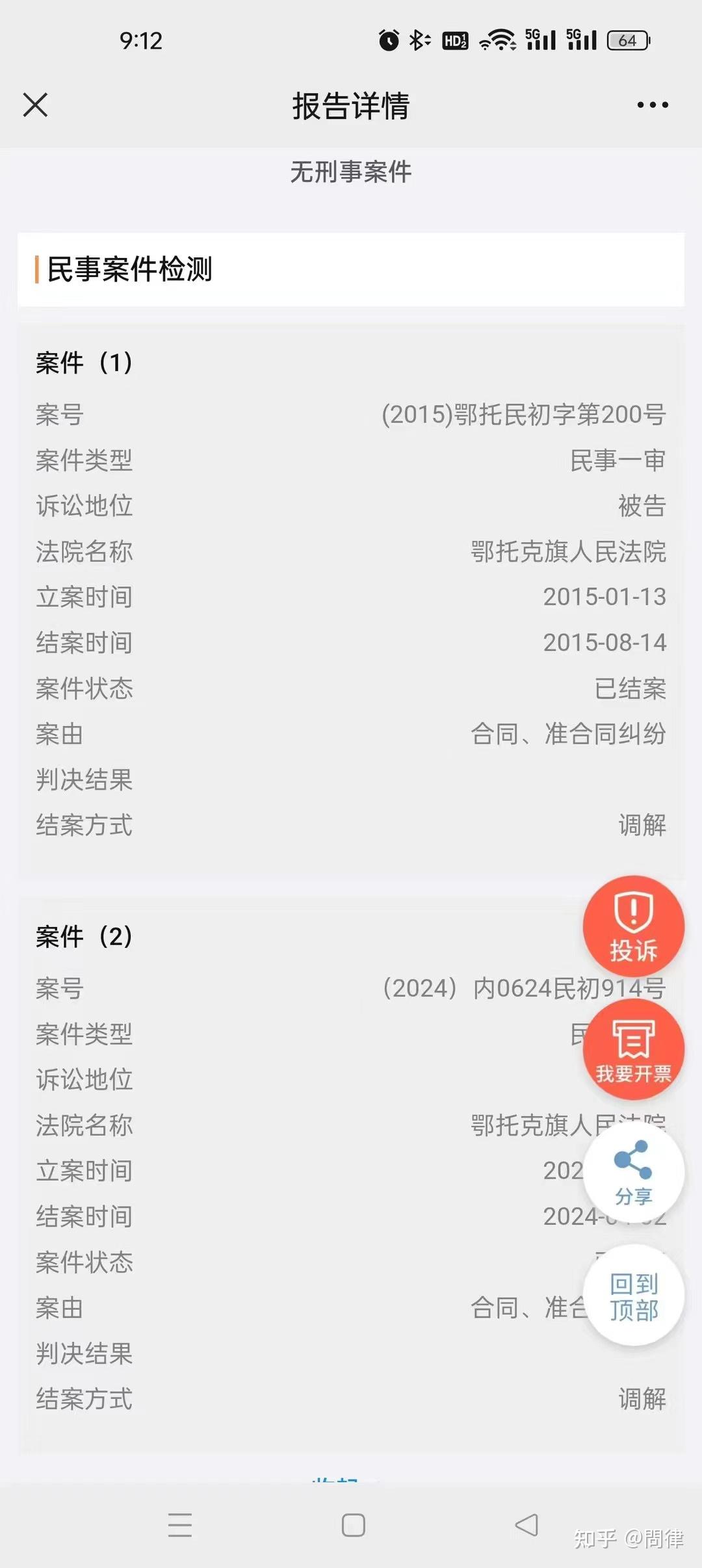Share the report via 分享 button
This screenshot has height=1568, width=702.
[x=633, y=1172]
